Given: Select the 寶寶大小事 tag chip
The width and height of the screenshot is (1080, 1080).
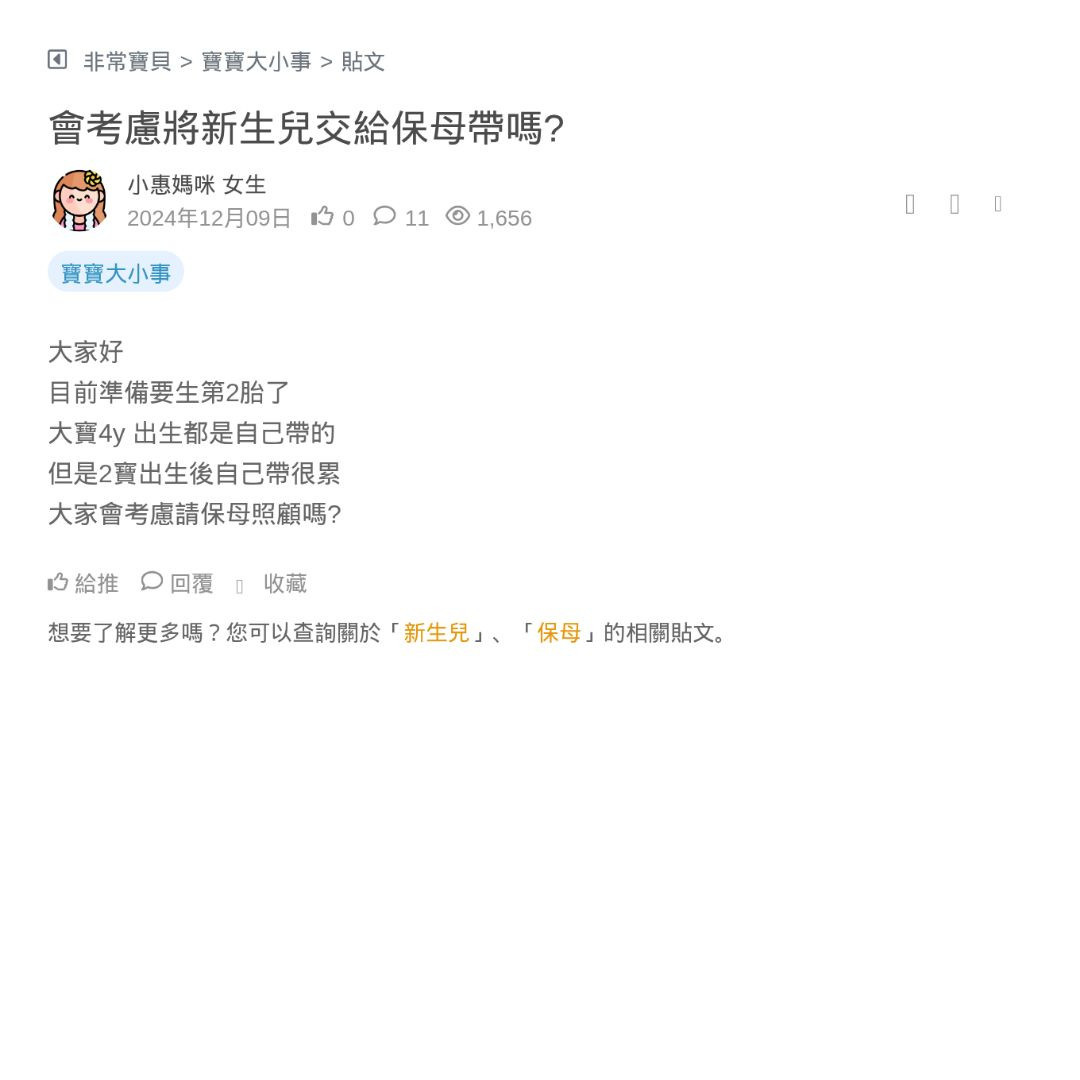Looking at the screenshot, I should (116, 273).
